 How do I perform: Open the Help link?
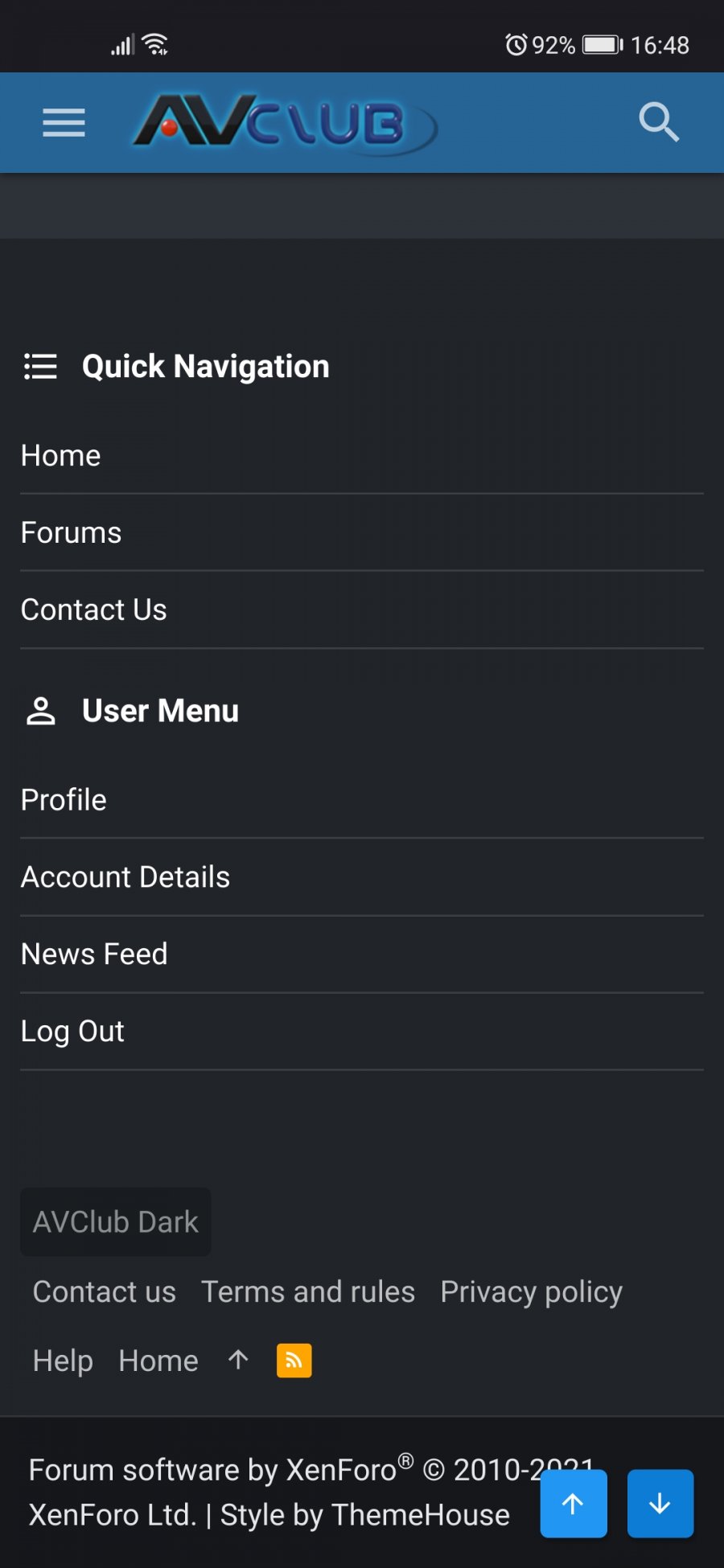63,1361
